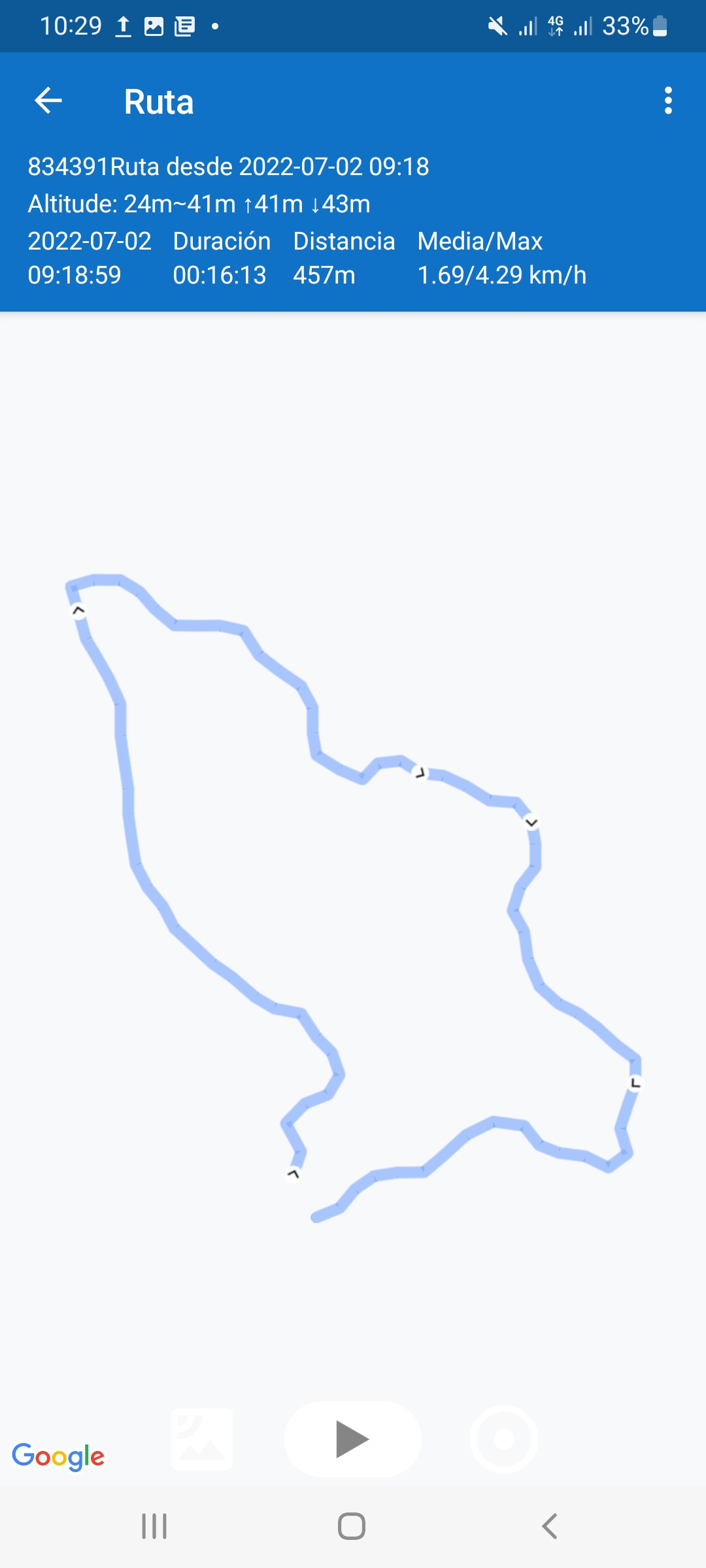Tap the circular locate button

503,1439
